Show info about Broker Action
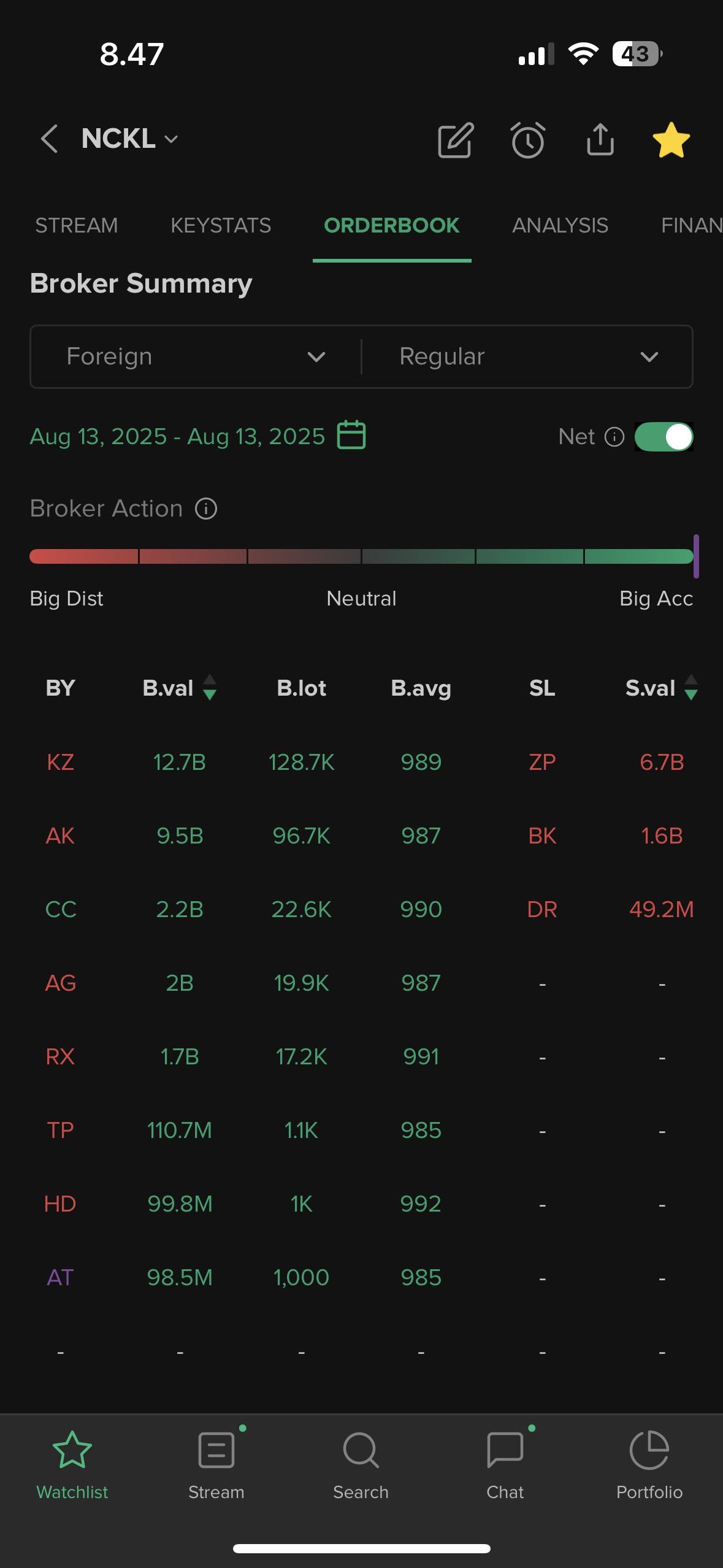The width and height of the screenshot is (723, 1568). coord(206,509)
